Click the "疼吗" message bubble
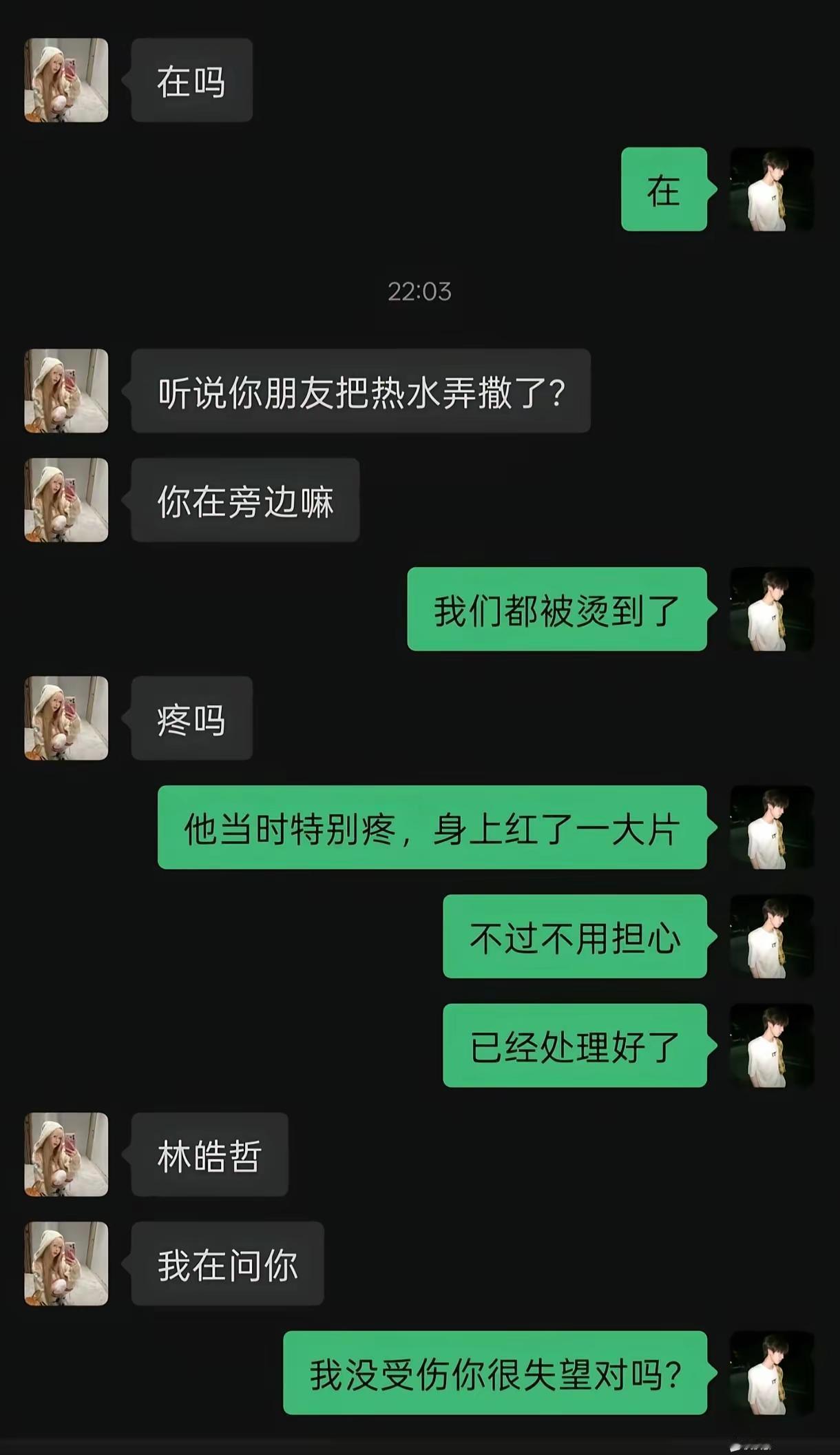The image size is (840, 1455). 191,719
